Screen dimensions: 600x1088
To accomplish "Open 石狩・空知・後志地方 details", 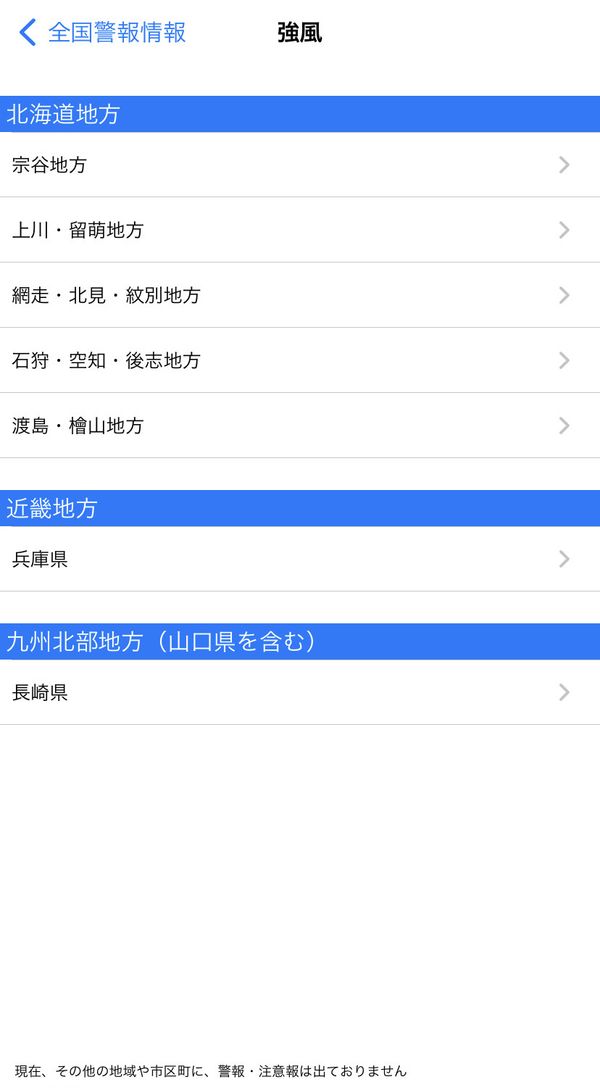I will click(x=300, y=360).
